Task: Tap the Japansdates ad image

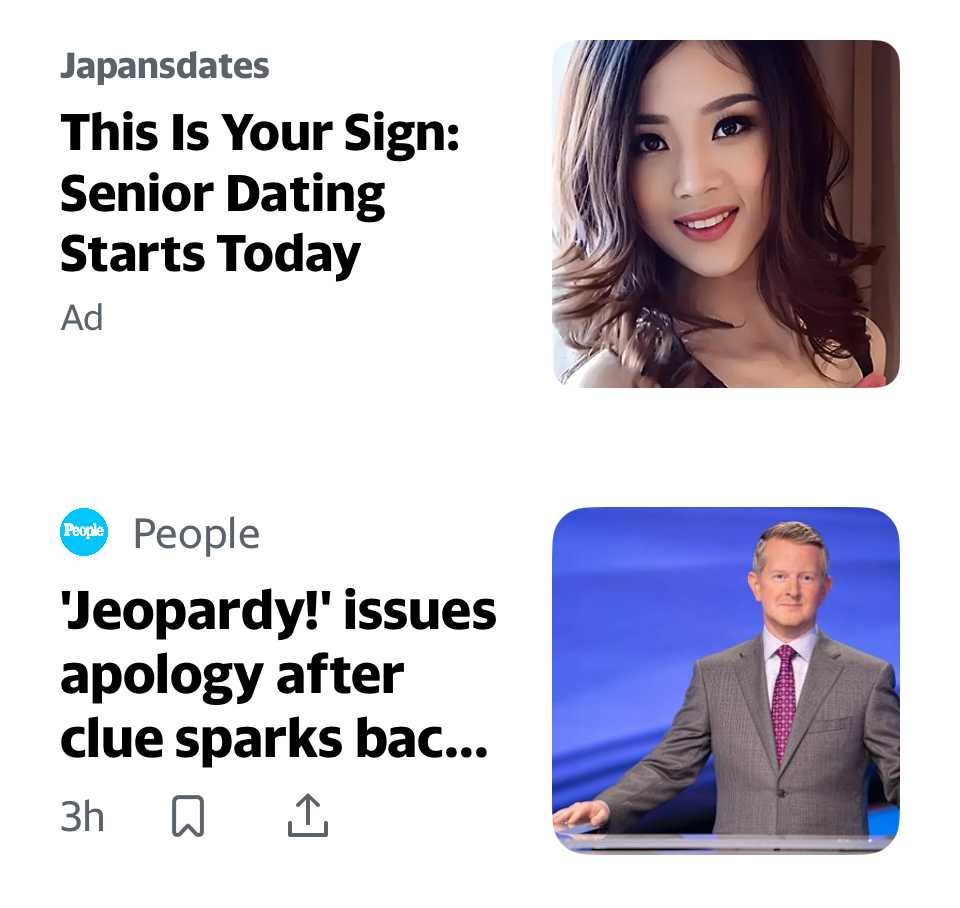Action: point(725,213)
